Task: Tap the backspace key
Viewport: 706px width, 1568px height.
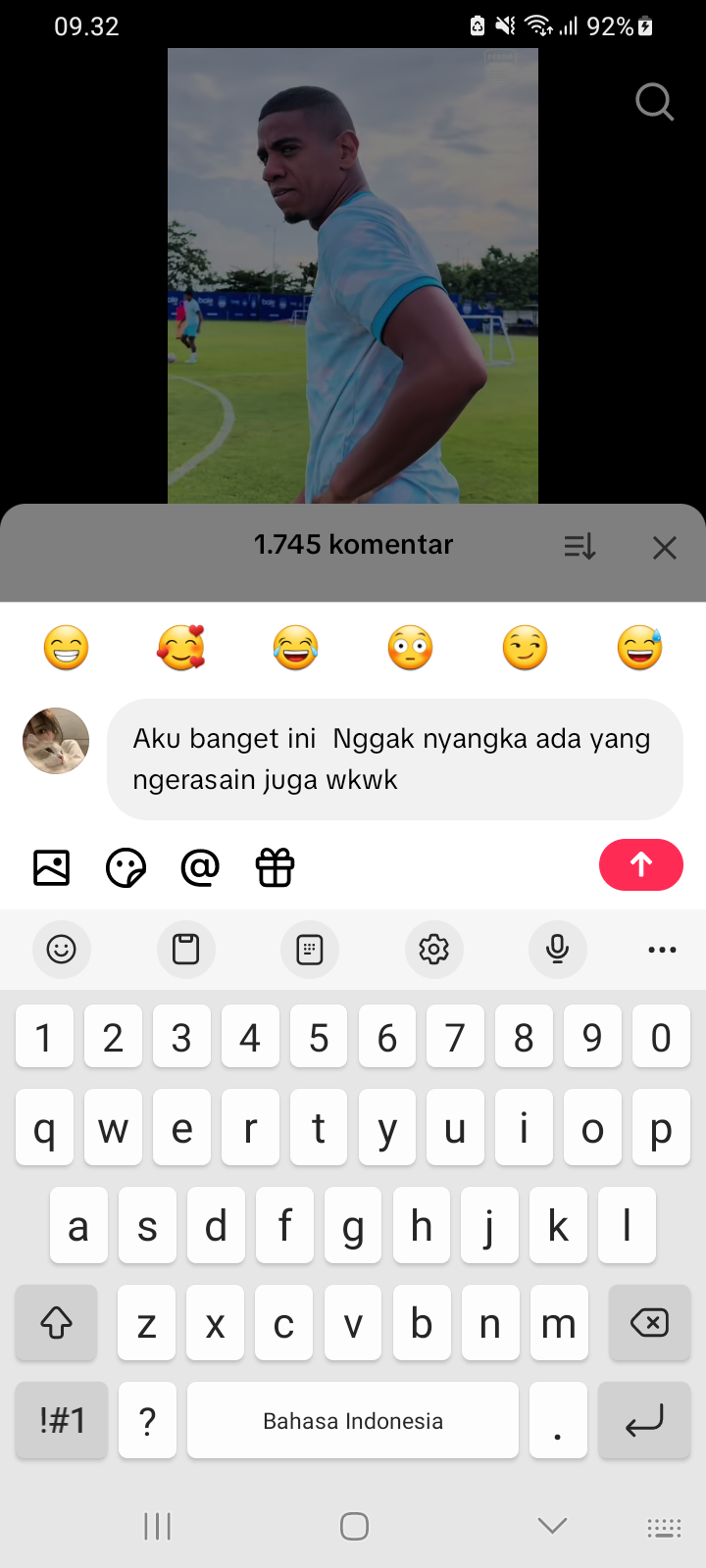Action: click(648, 1323)
